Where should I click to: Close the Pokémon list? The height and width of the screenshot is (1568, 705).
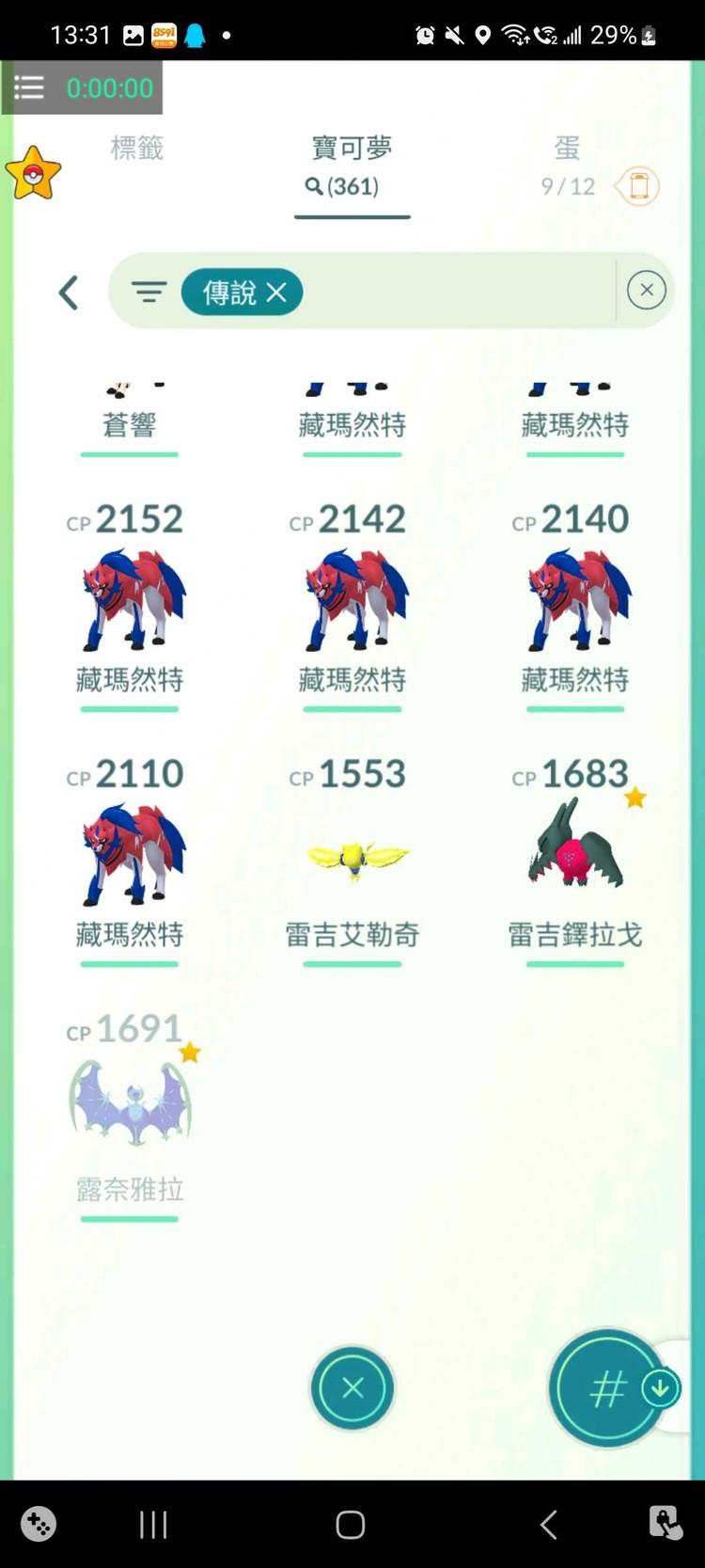(x=352, y=1388)
